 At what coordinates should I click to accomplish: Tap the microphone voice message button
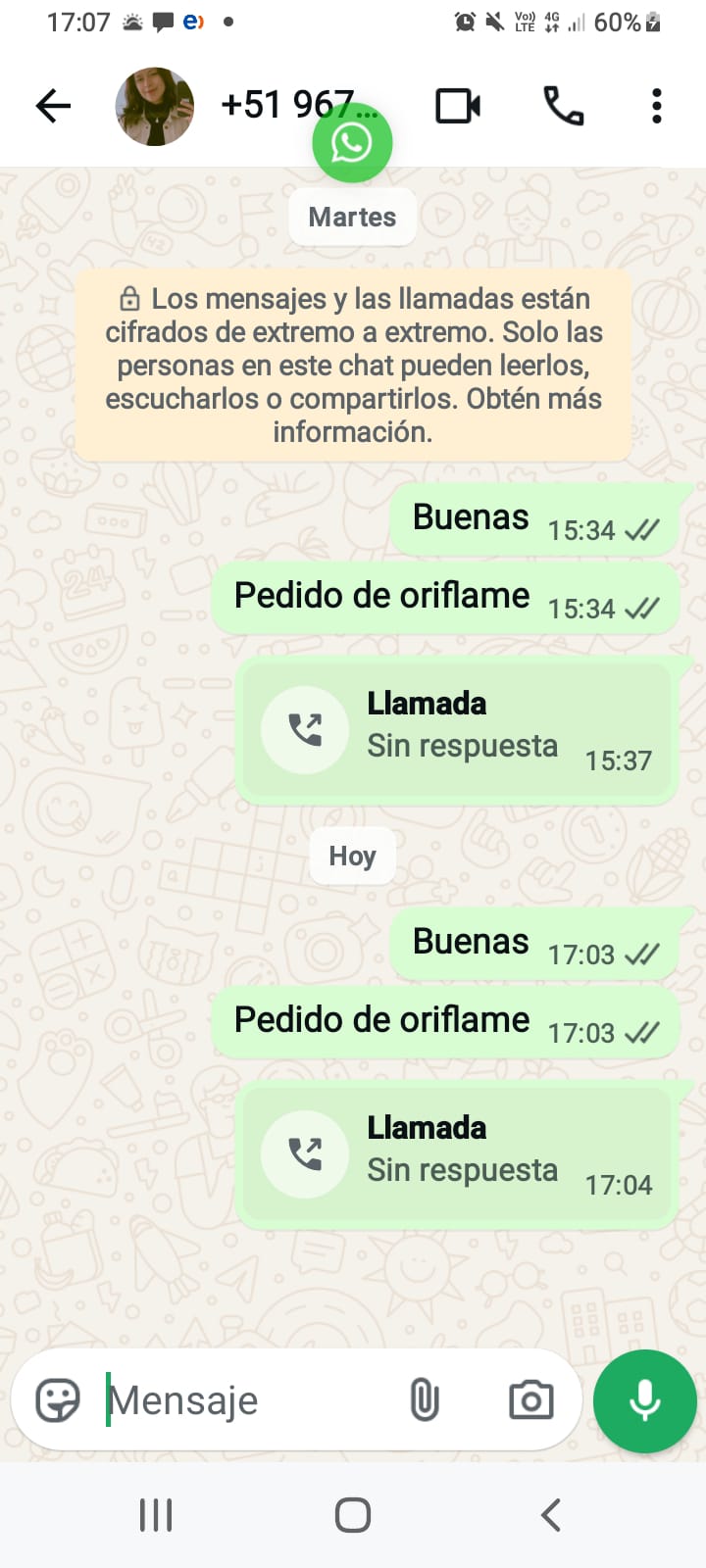644,1400
